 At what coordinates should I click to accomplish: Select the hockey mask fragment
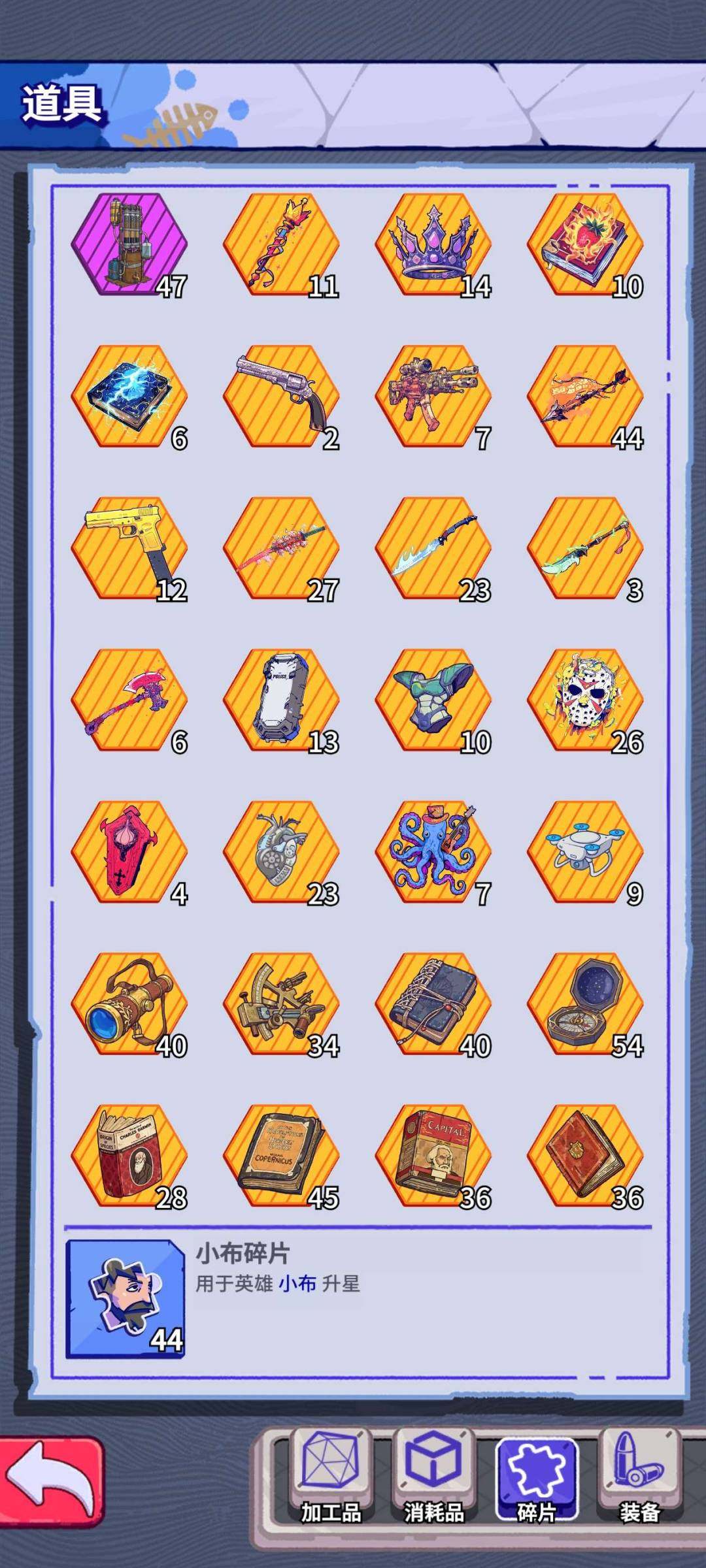click(x=586, y=700)
